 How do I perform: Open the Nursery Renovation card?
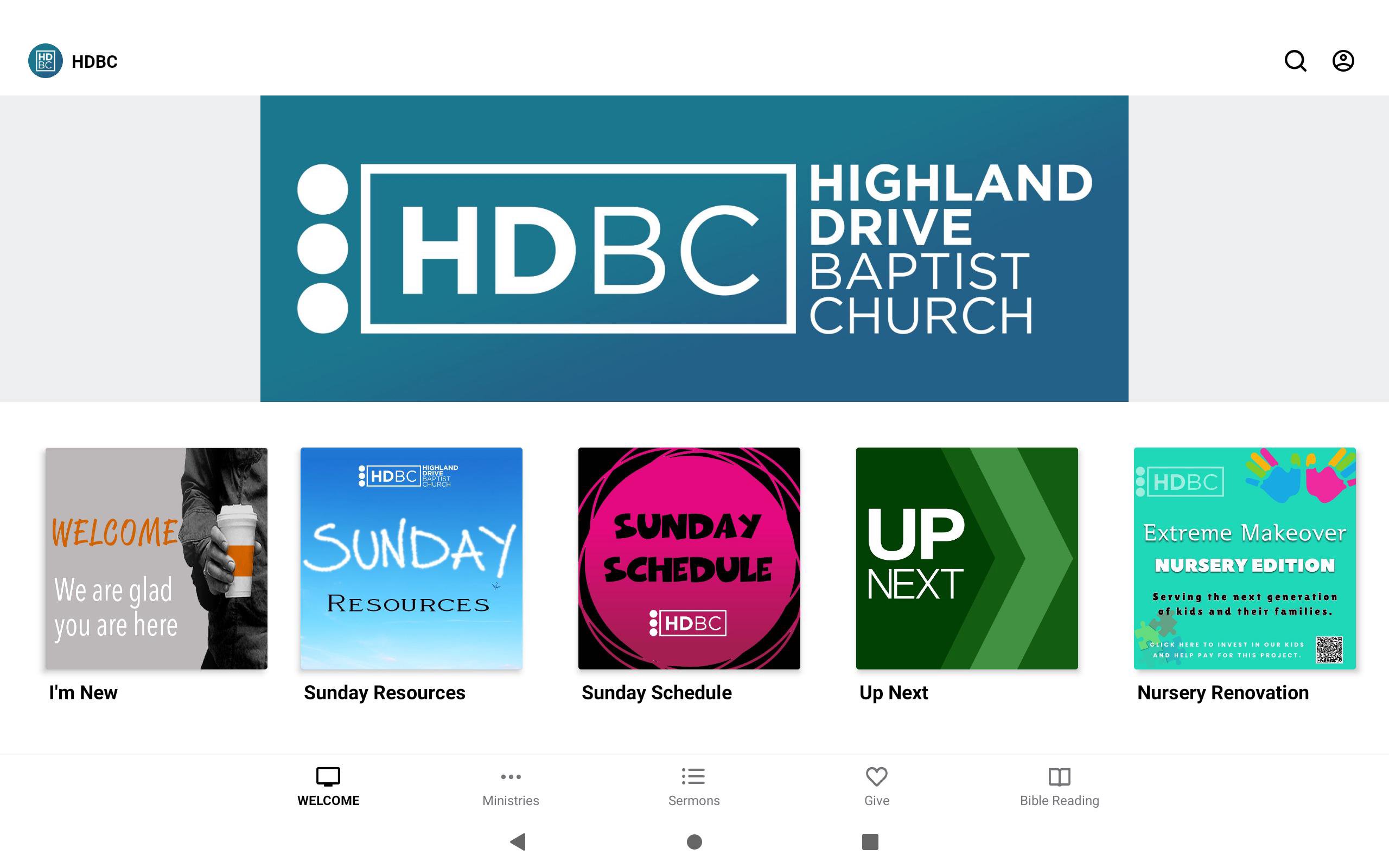click(1244, 558)
